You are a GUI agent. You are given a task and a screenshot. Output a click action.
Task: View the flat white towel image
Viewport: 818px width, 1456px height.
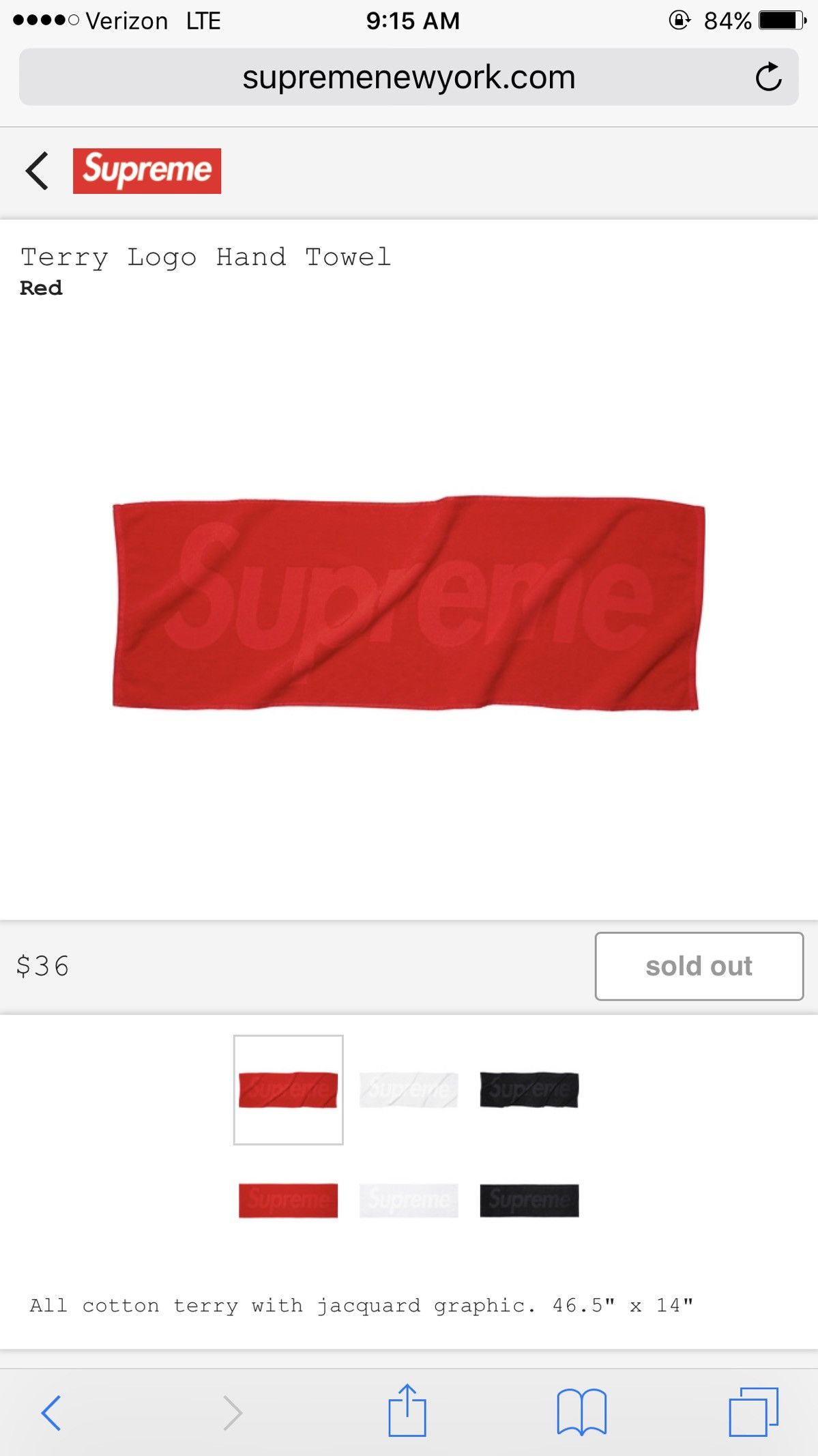click(x=409, y=1201)
